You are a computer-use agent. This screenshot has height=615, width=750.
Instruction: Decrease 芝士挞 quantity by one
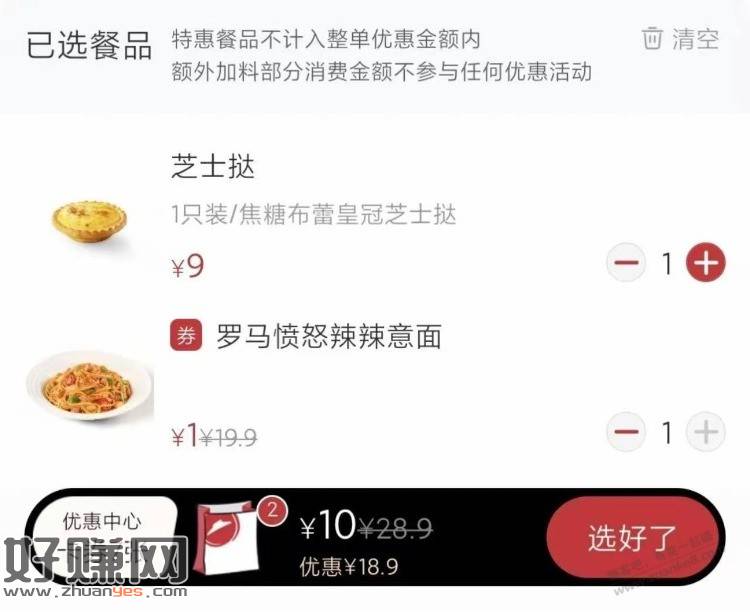[626, 263]
